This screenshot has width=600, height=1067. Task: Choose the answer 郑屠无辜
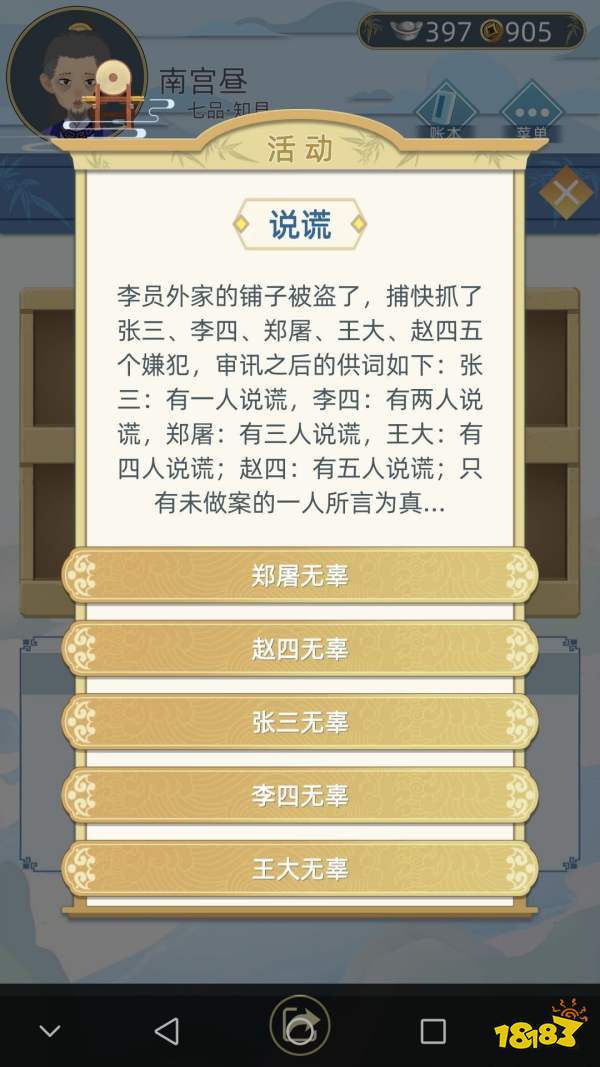(x=299, y=576)
